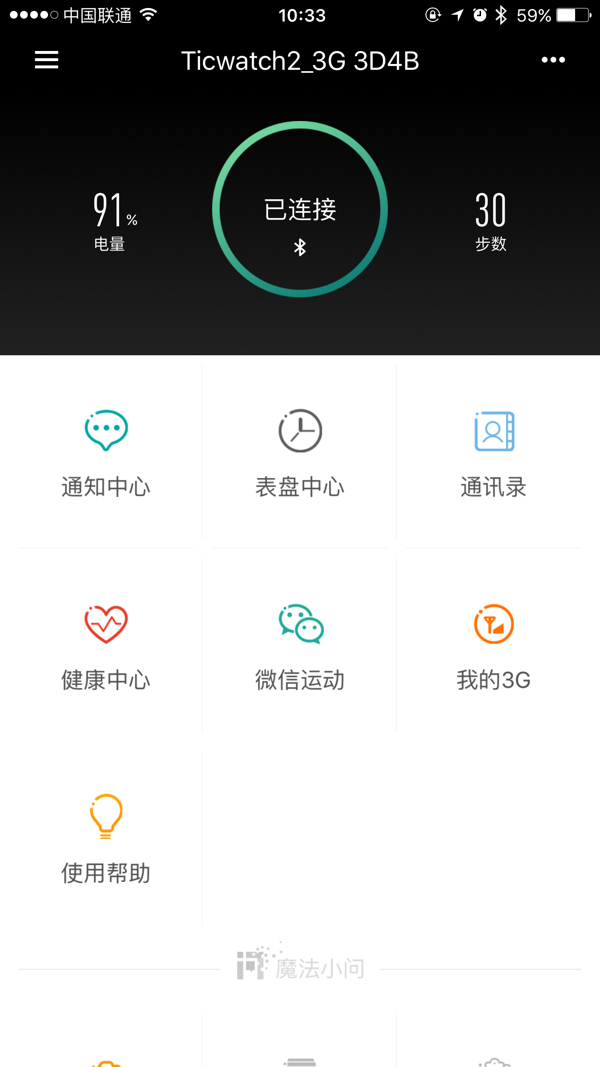The height and width of the screenshot is (1067, 600).
Task: Tap the 已连接 connection status circle
Action: click(300, 209)
